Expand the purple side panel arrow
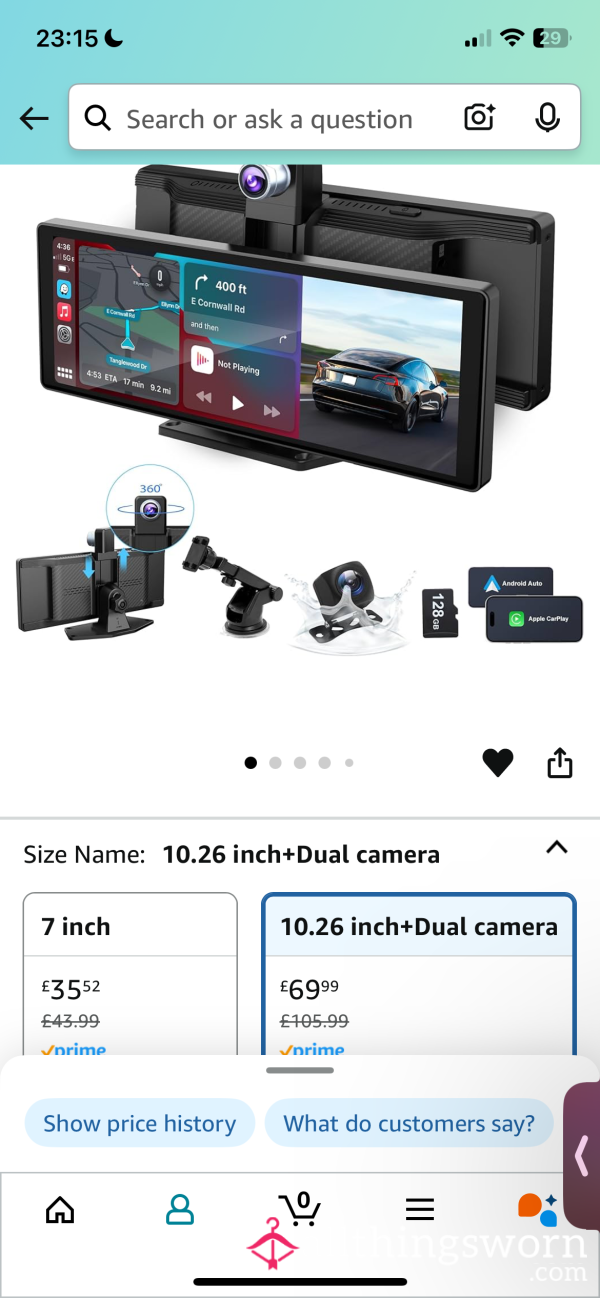Viewport: 600px width, 1298px height. point(582,1156)
